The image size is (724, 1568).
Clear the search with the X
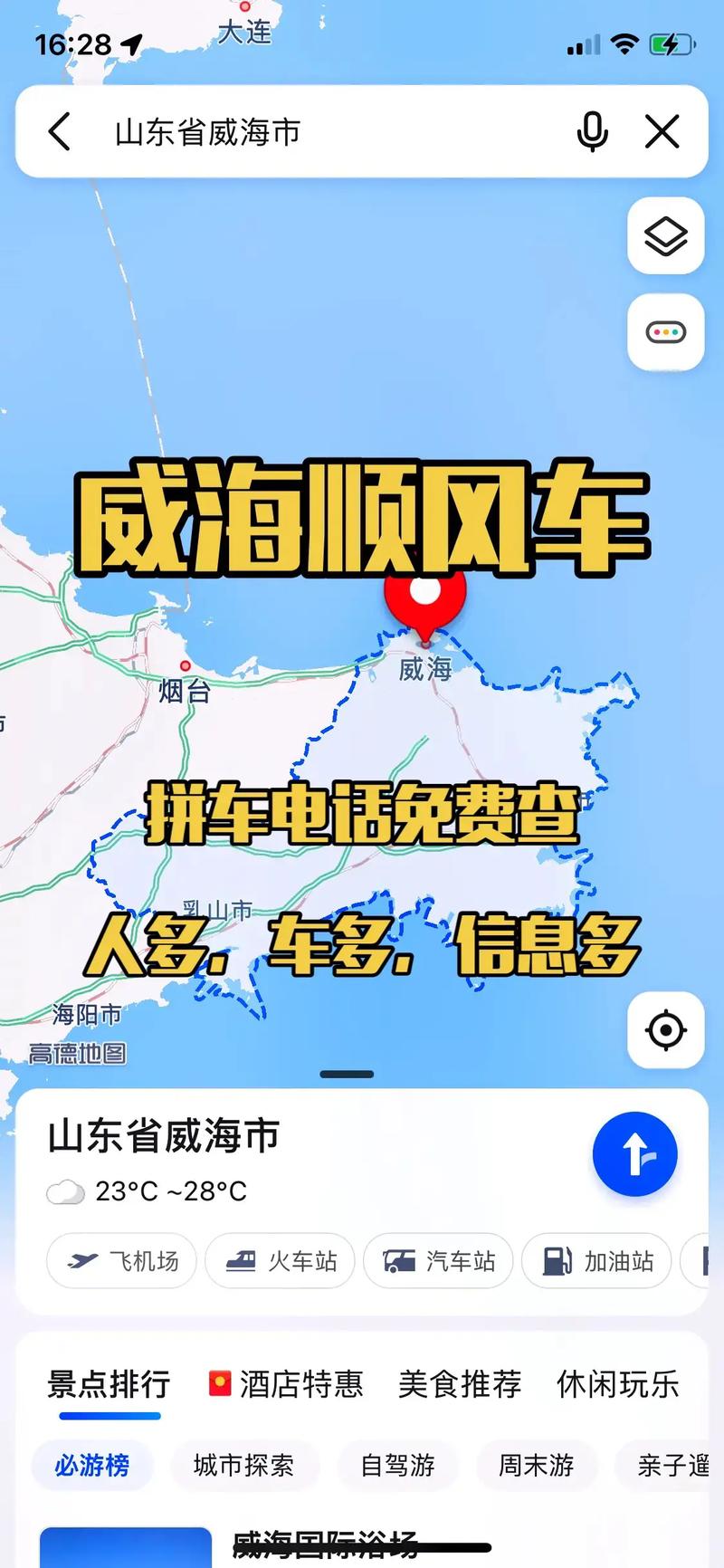pos(662,132)
